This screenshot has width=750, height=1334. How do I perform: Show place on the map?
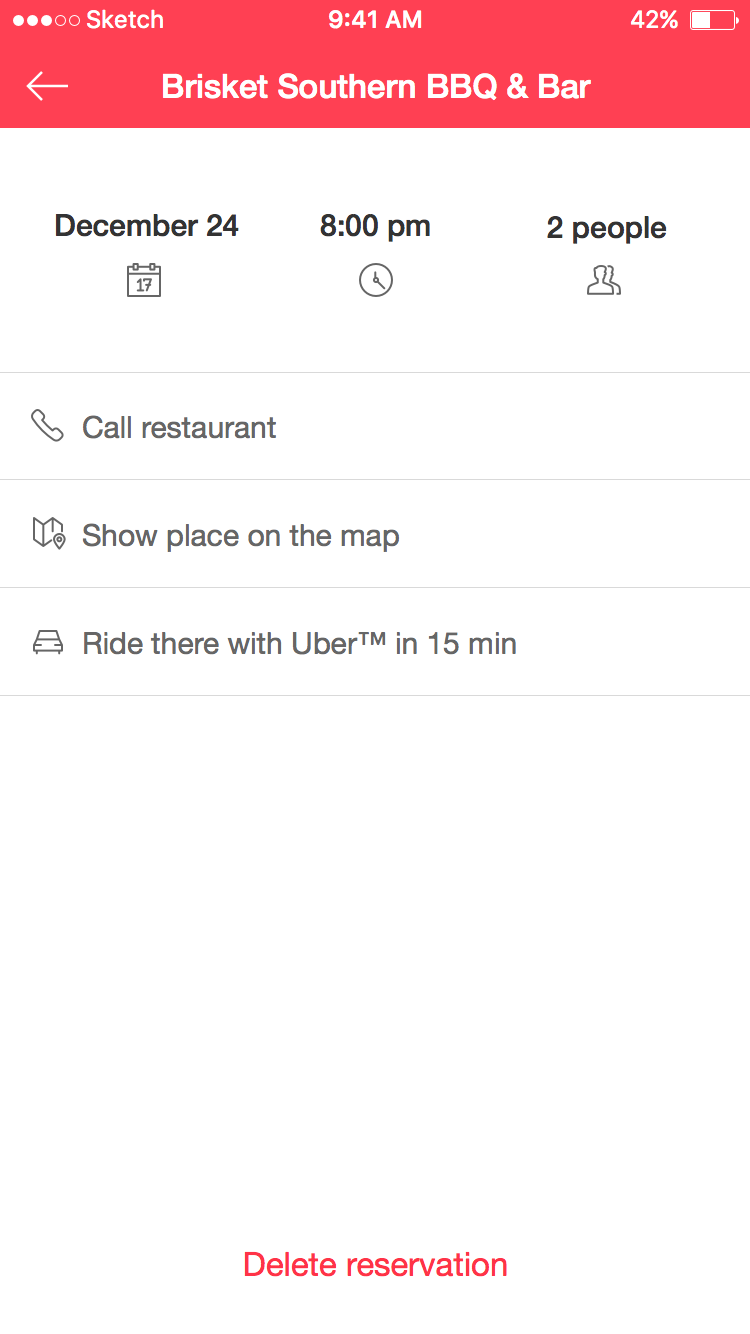coord(375,535)
